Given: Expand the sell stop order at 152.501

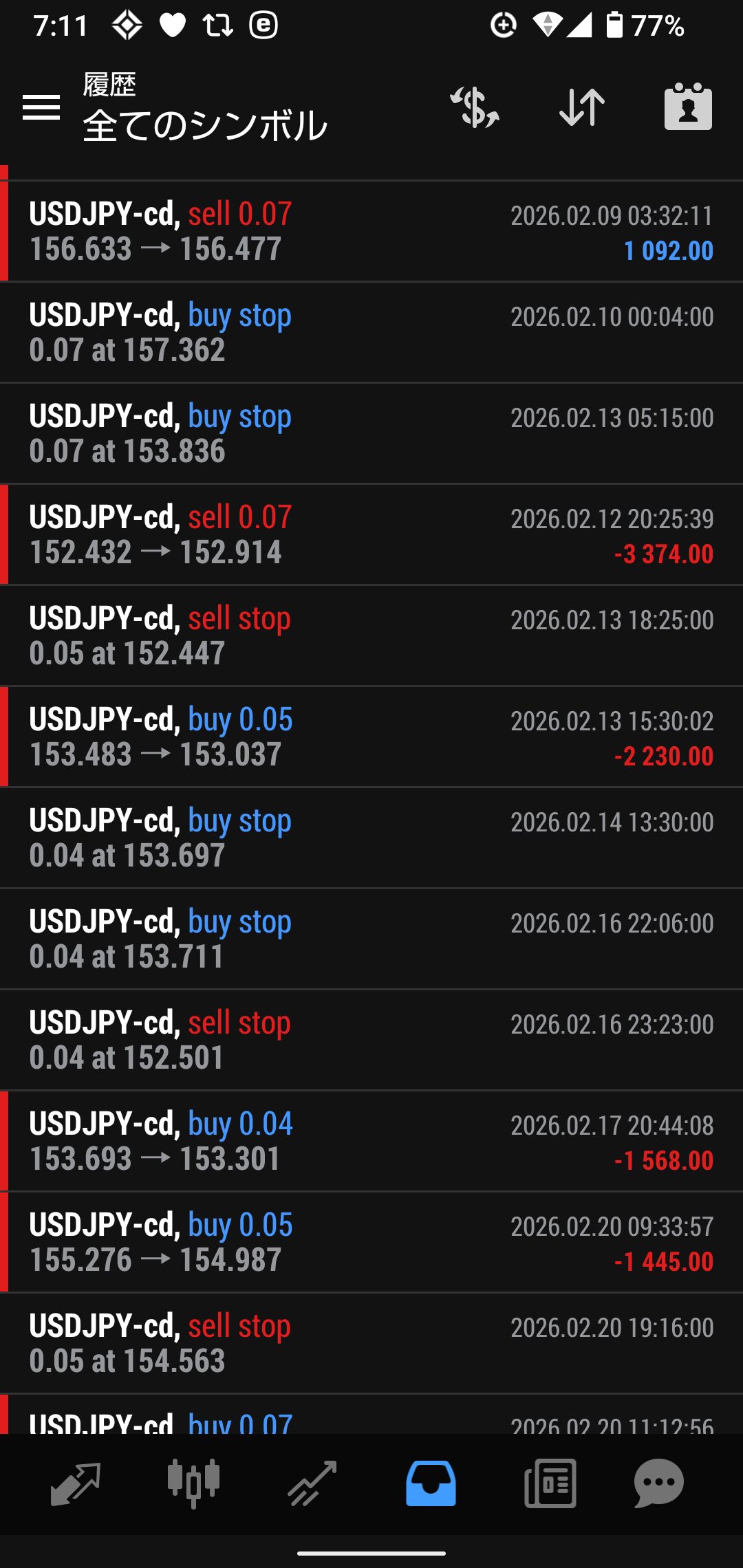Looking at the screenshot, I should [371, 1041].
